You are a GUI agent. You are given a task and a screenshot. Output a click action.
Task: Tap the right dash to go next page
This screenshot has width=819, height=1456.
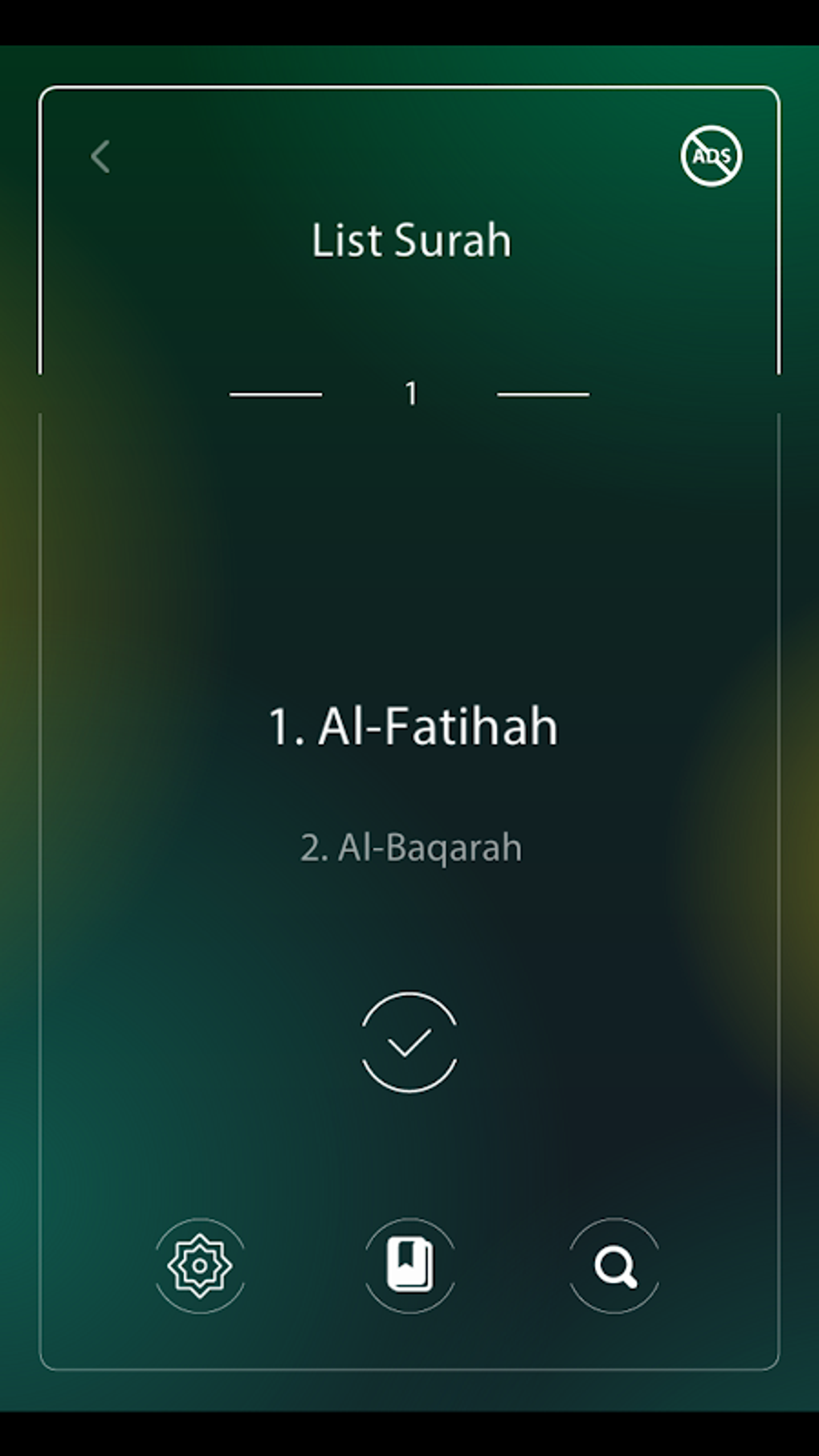(x=544, y=393)
